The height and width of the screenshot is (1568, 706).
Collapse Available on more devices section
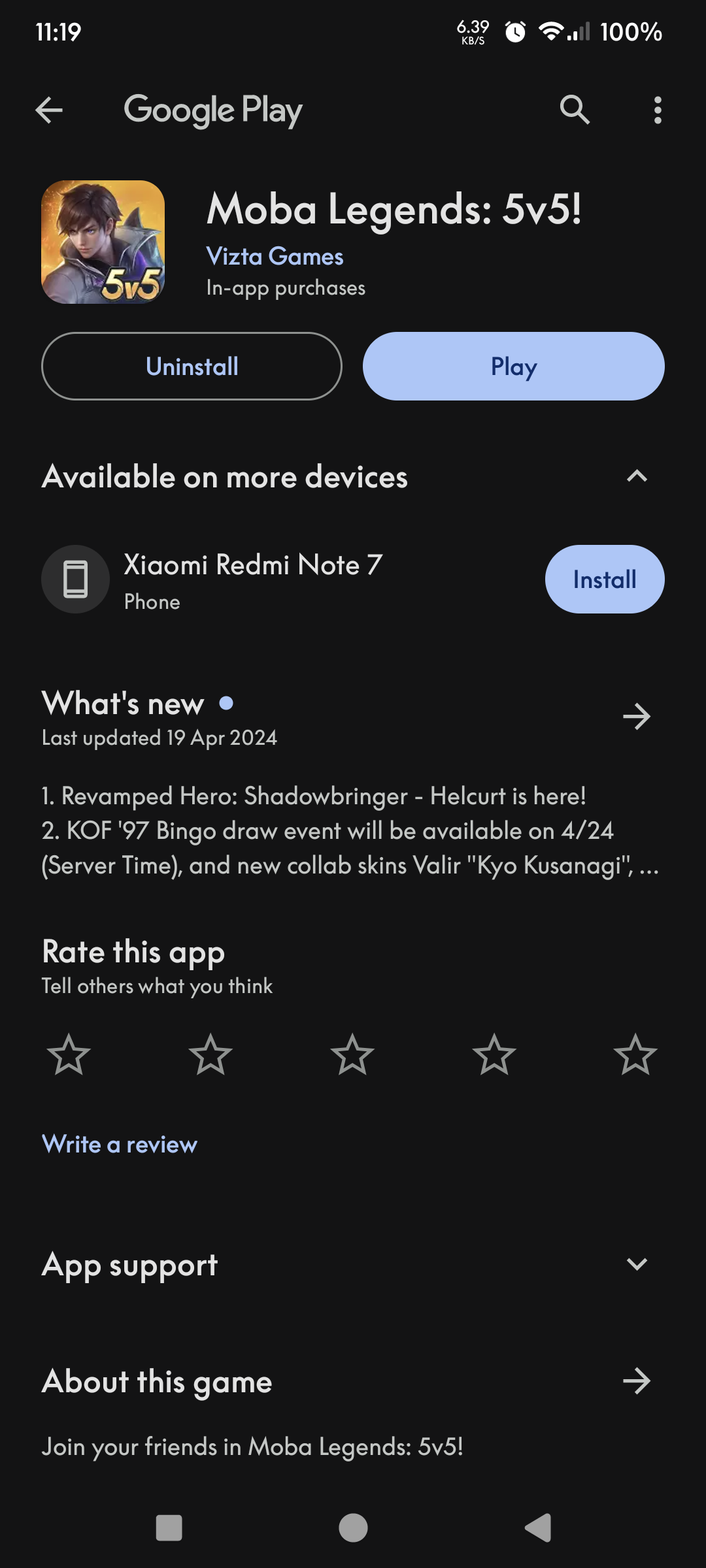(x=637, y=476)
